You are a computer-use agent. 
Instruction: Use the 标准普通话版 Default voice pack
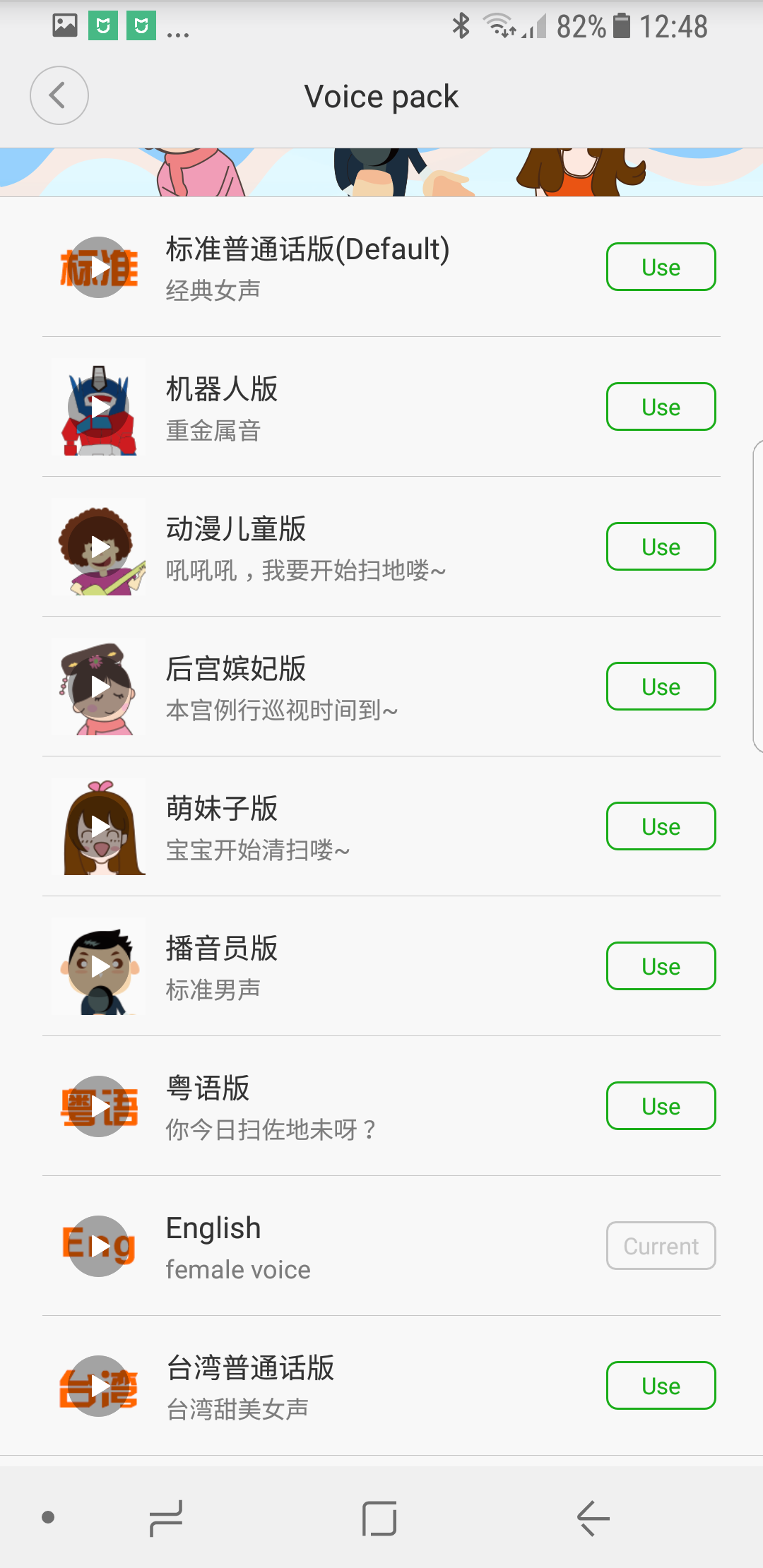coord(661,267)
